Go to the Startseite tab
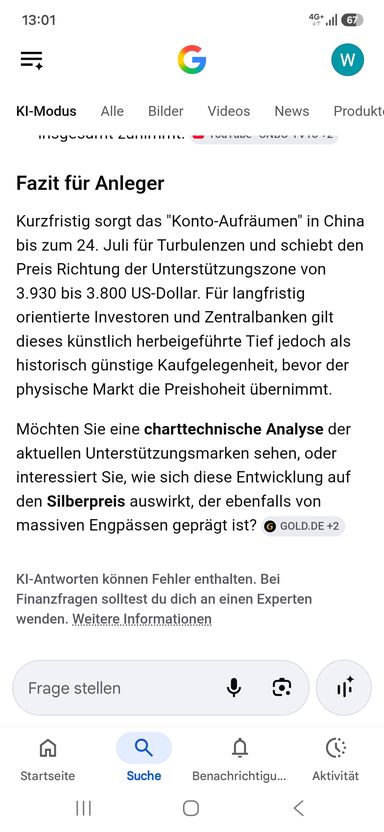 tap(48, 760)
